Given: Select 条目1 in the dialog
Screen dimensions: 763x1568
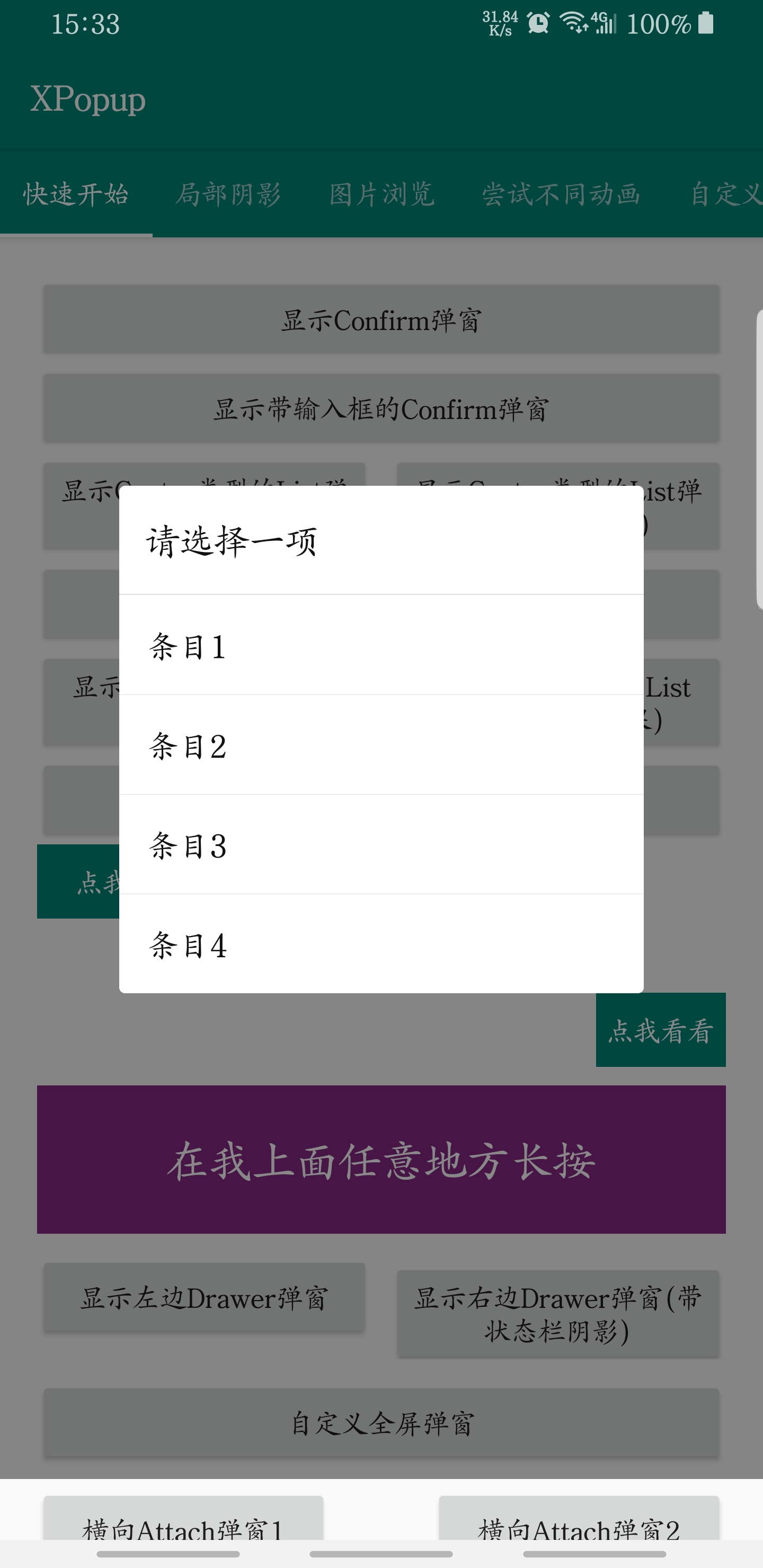Looking at the screenshot, I should point(382,647).
